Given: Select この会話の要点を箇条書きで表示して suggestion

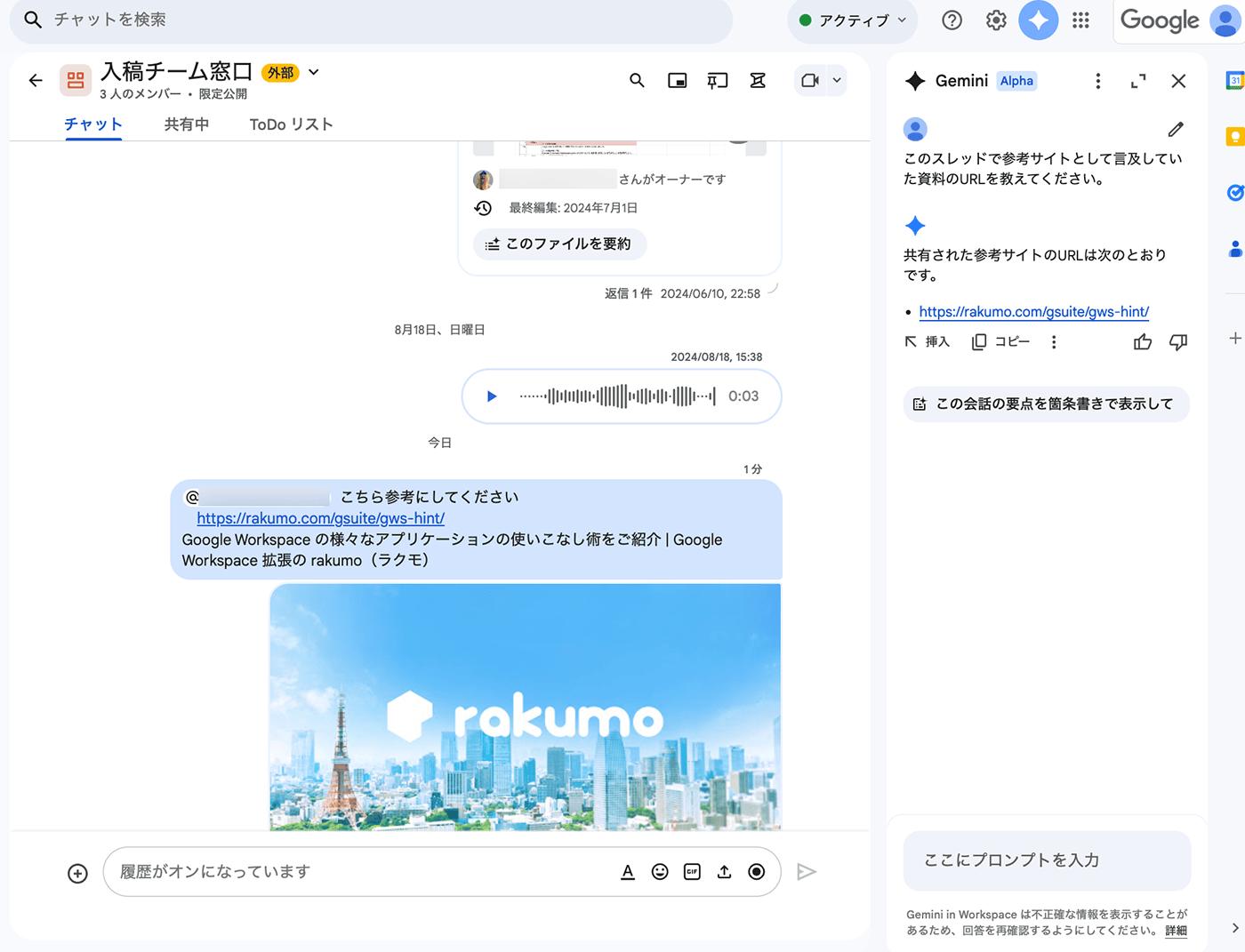Looking at the screenshot, I should 1046,404.
